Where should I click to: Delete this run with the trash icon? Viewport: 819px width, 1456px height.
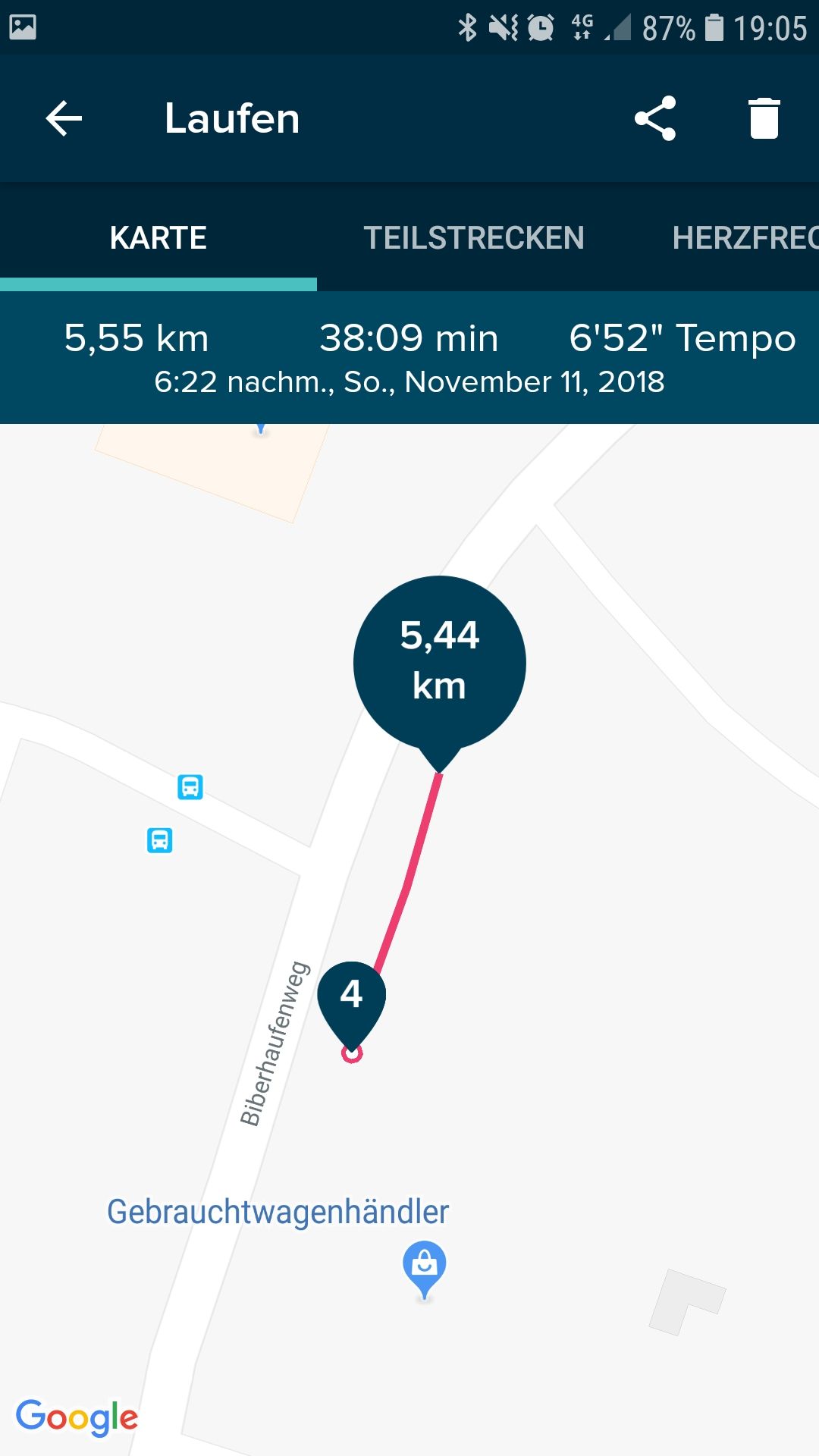[x=764, y=118]
